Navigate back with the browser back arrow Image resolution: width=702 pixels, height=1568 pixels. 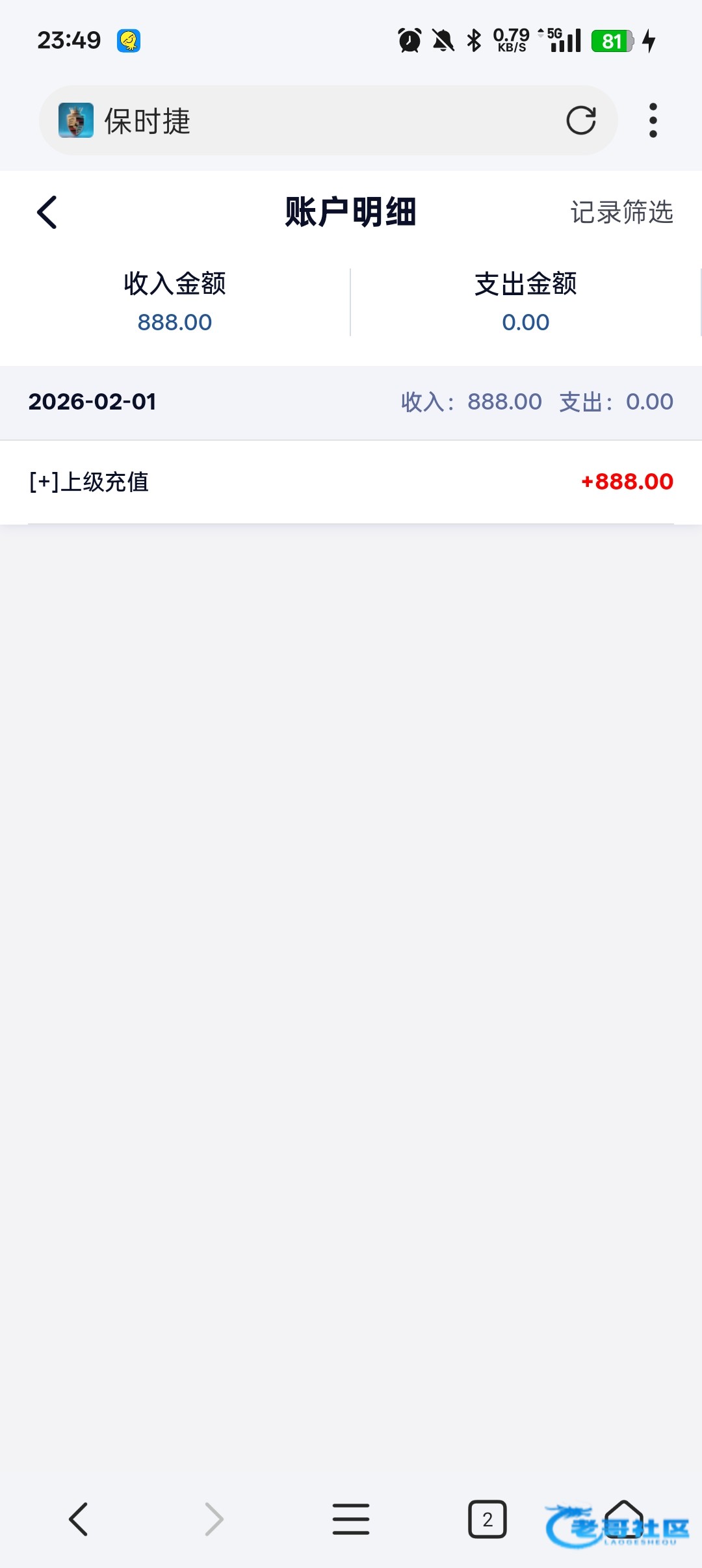tap(79, 1519)
